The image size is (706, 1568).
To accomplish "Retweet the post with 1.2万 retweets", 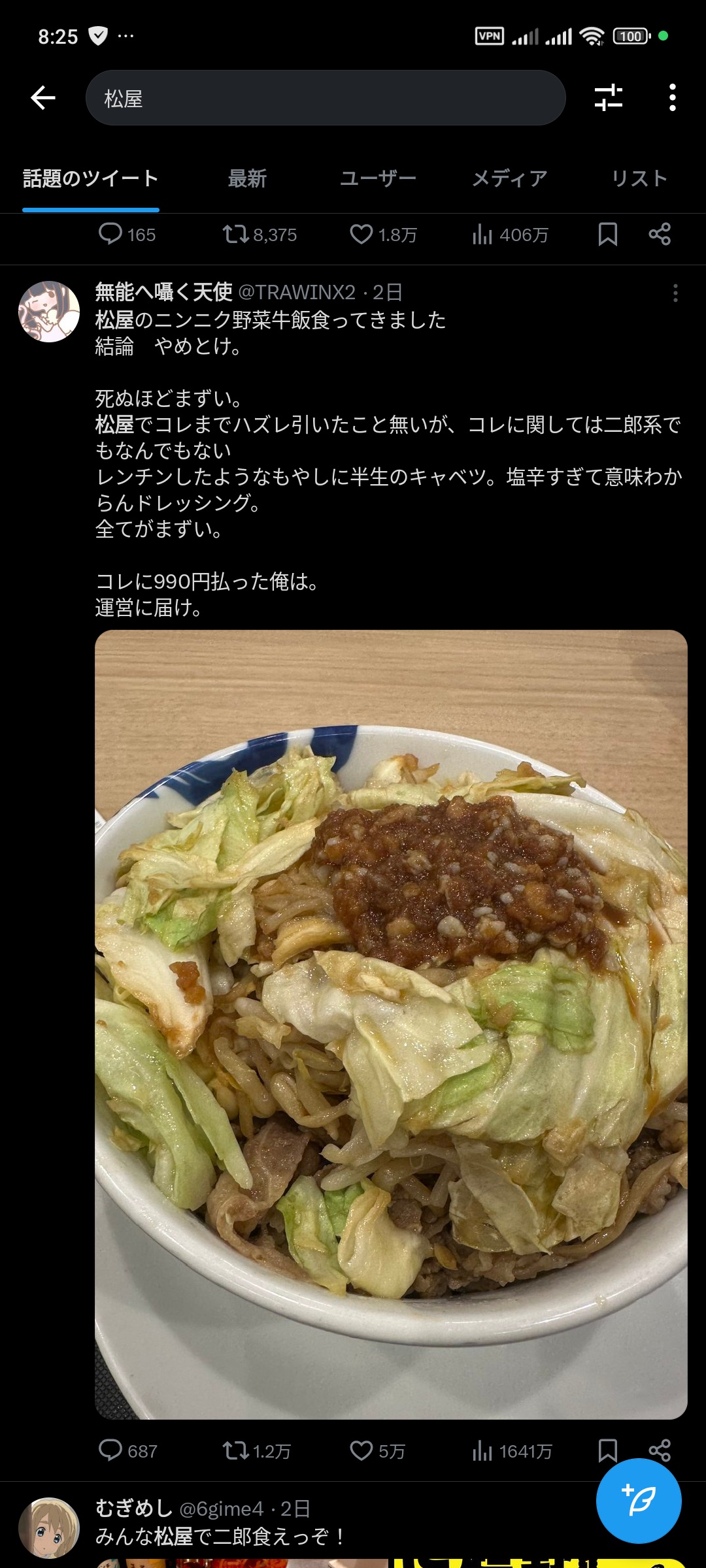I will [x=235, y=1450].
